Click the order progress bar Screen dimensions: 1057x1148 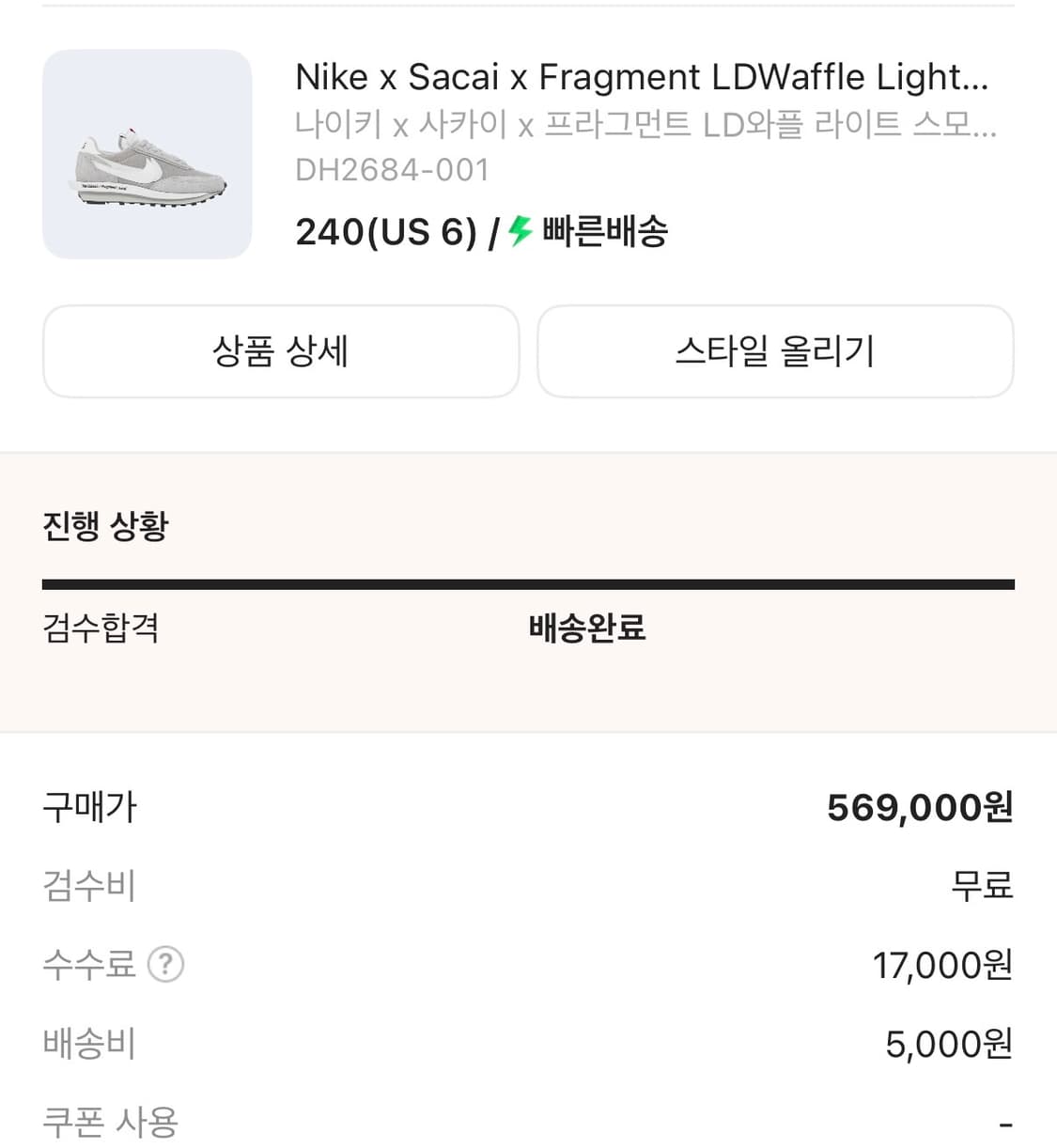point(529,582)
